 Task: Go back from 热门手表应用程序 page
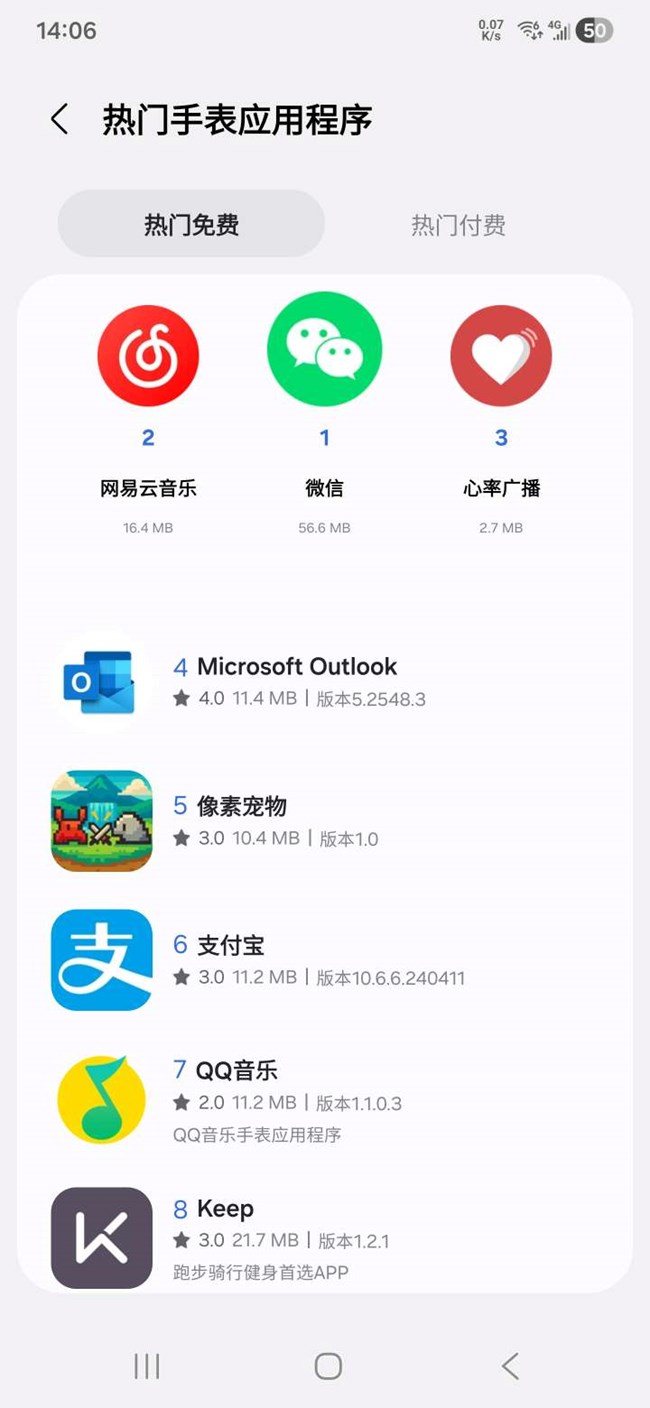coord(59,120)
